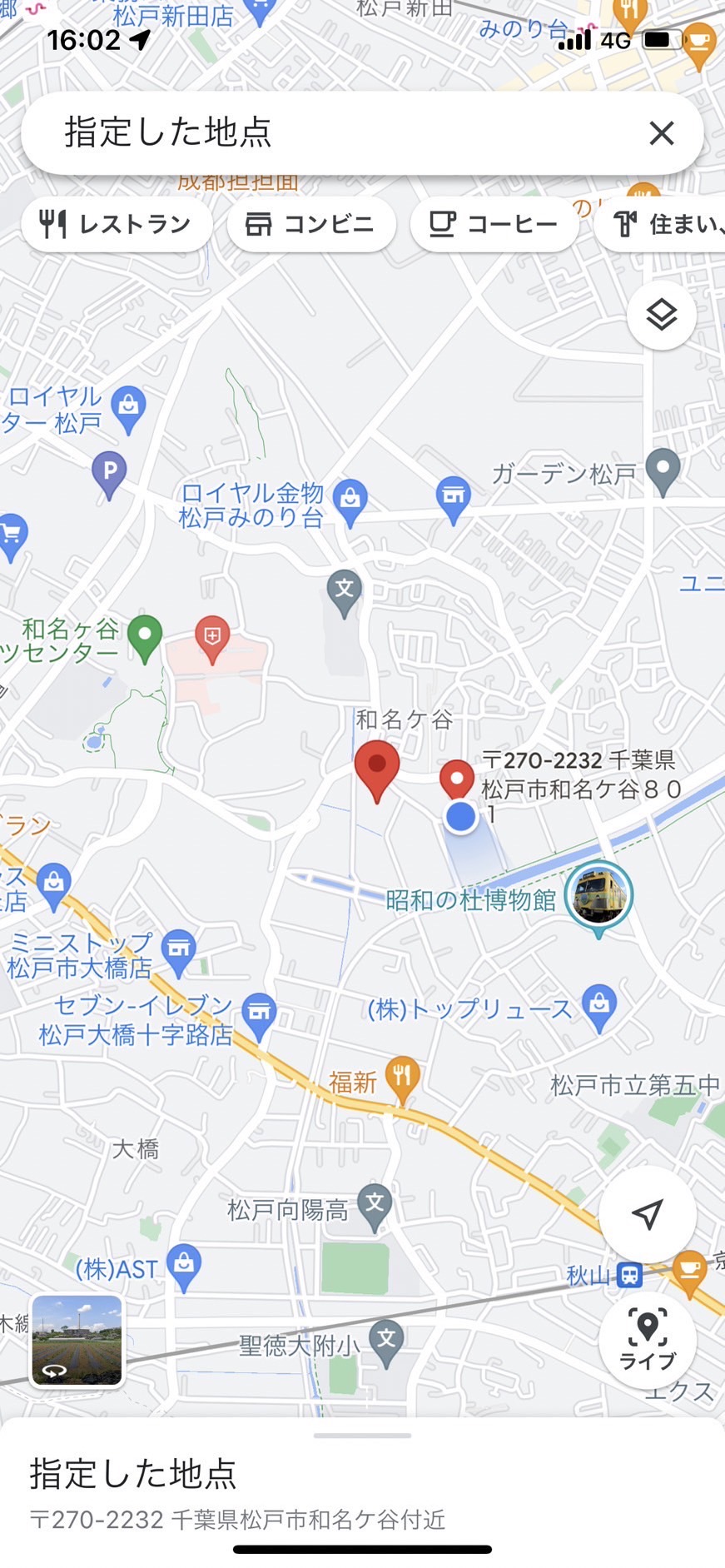This screenshot has width=725, height=1568.
Task: Select the レストラン chip
Action: [x=117, y=224]
